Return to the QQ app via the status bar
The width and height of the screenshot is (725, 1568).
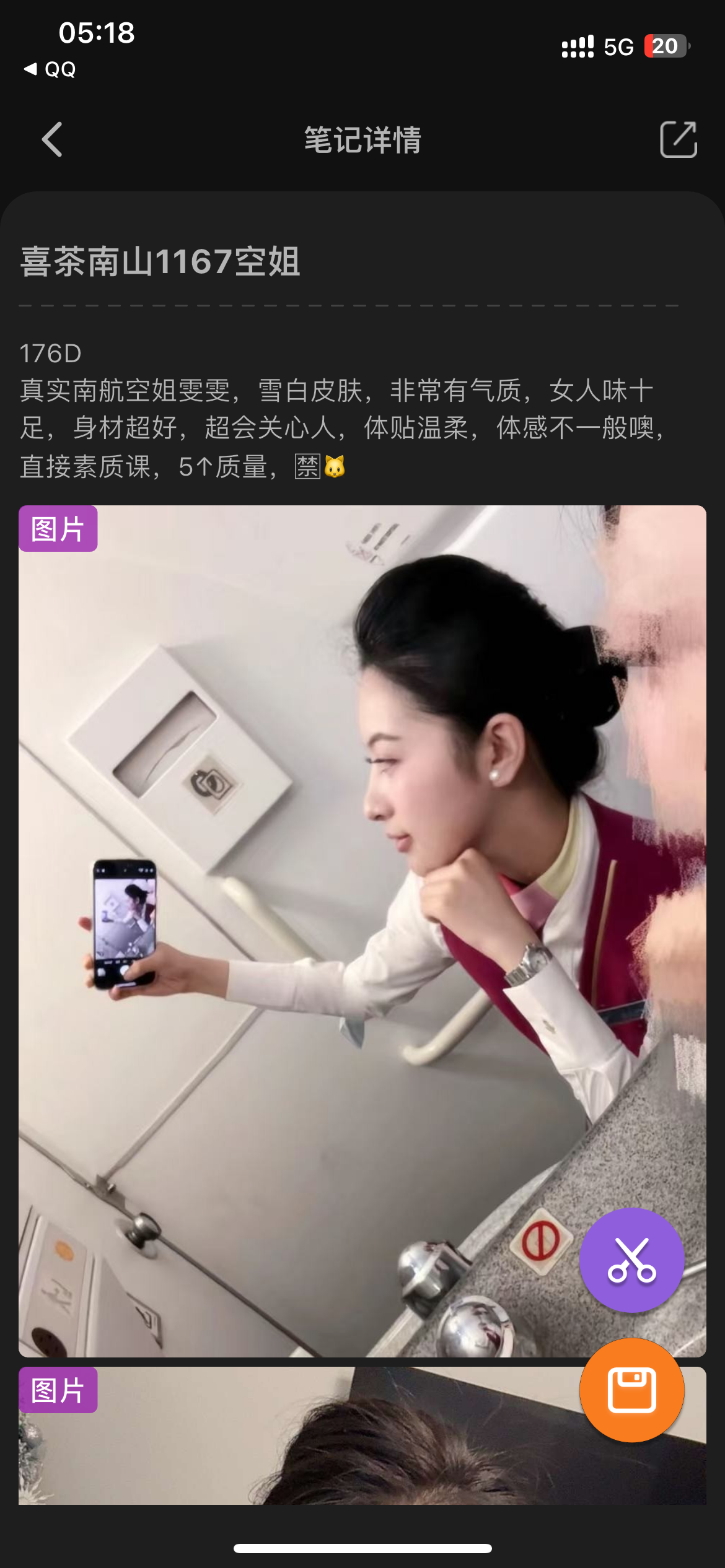pyautogui.click(x=50, y=69)
